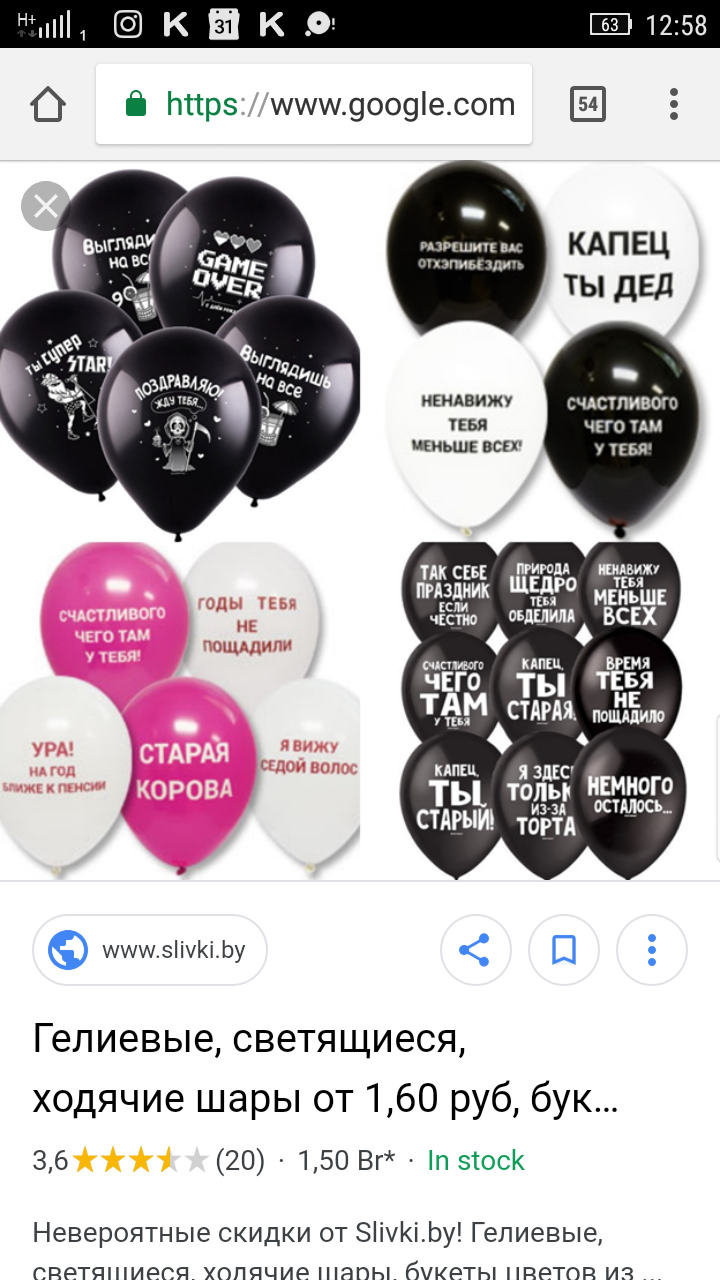Share this image result
This screenshot has width=720, height=1280.
pos(475,949)
